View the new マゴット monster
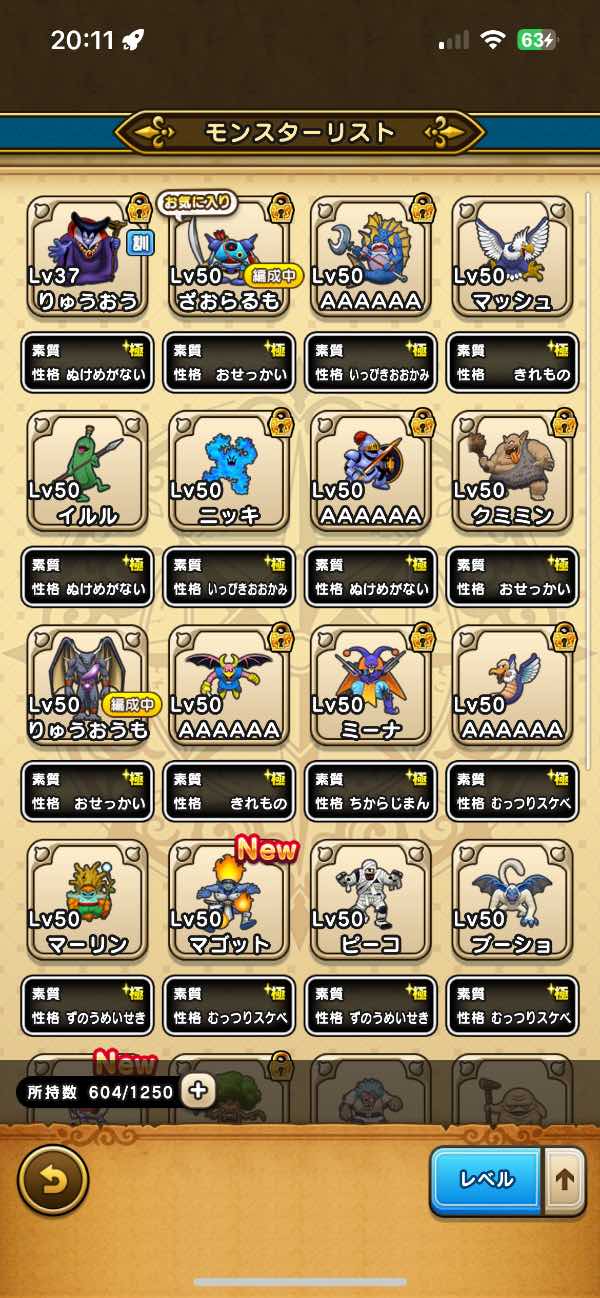 pyautogui.click(x=230, y=902)
